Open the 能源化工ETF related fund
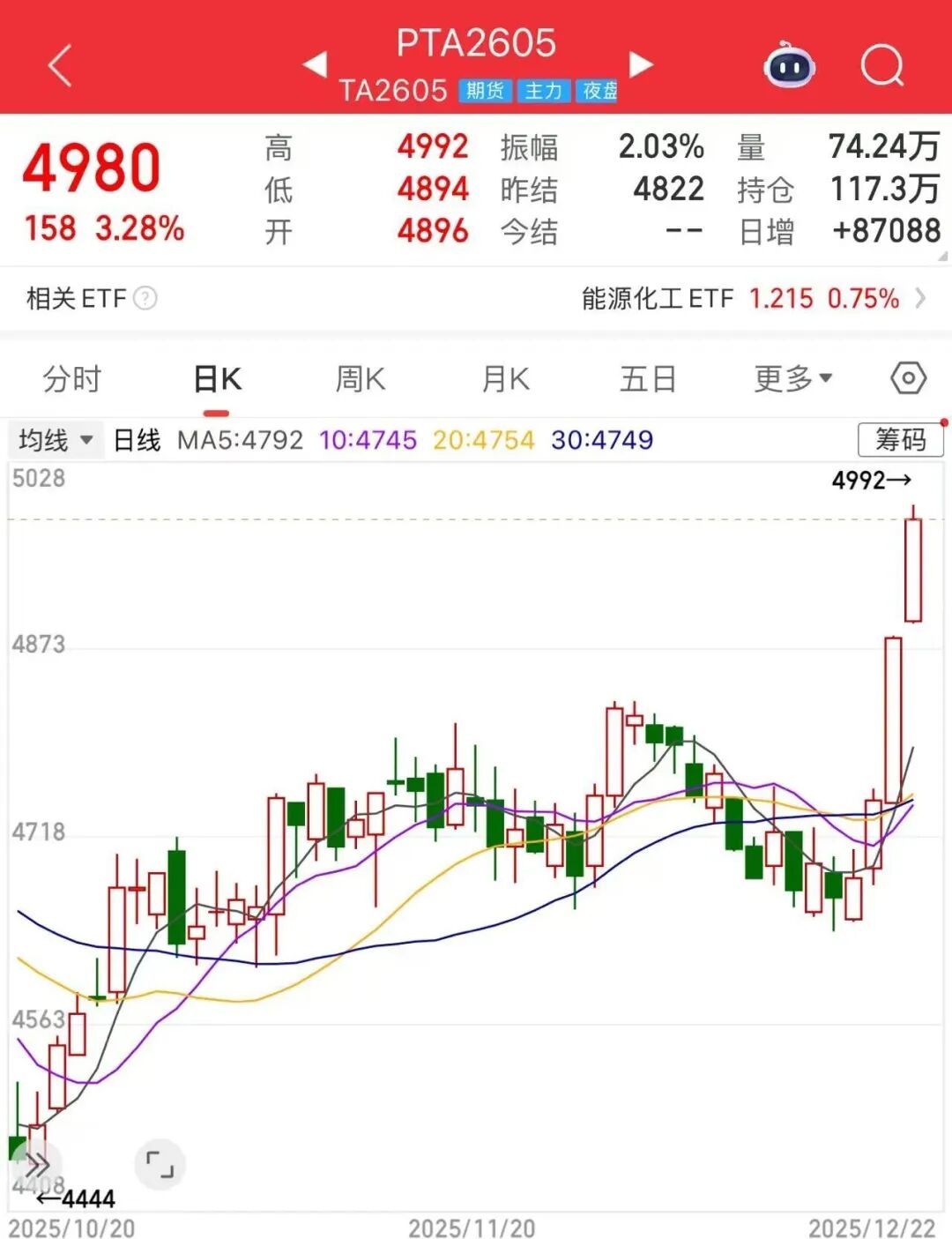This screenshot has width=952, height=1239. coord(752,299)
